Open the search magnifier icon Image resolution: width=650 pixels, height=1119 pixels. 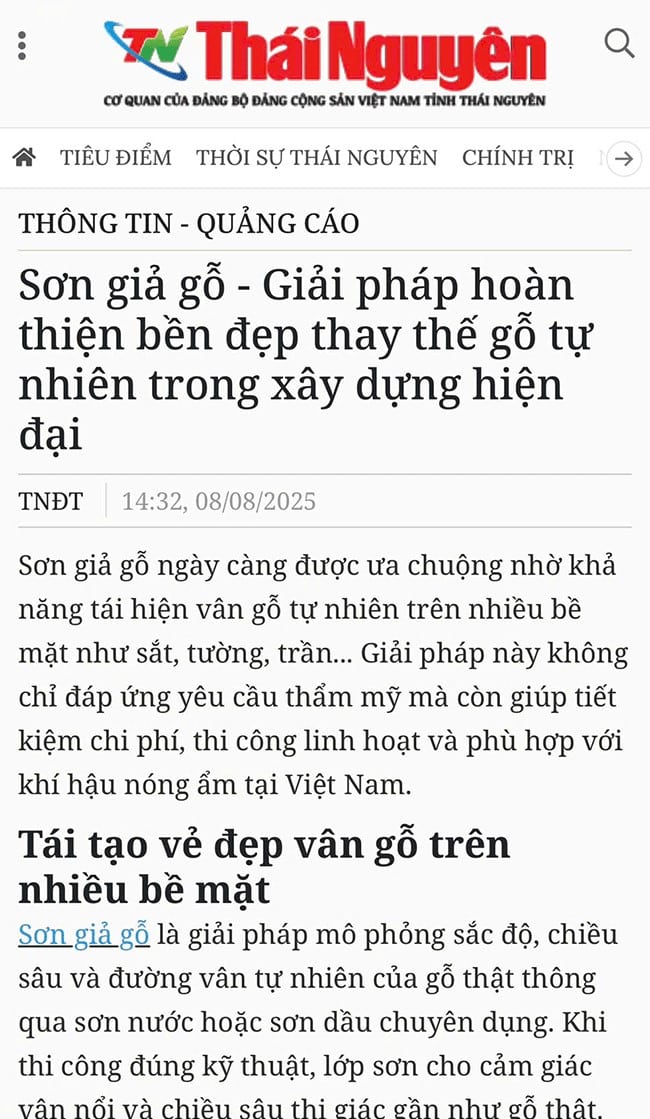click(x=619, y=43)
